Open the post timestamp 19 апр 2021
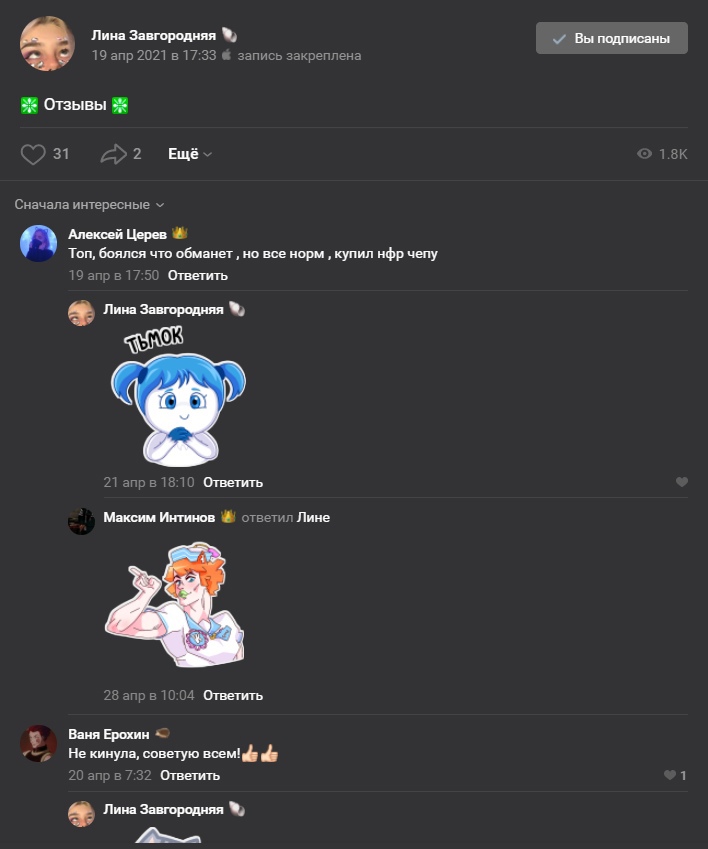Screen dimensions: 708x849 coord(153,56)
